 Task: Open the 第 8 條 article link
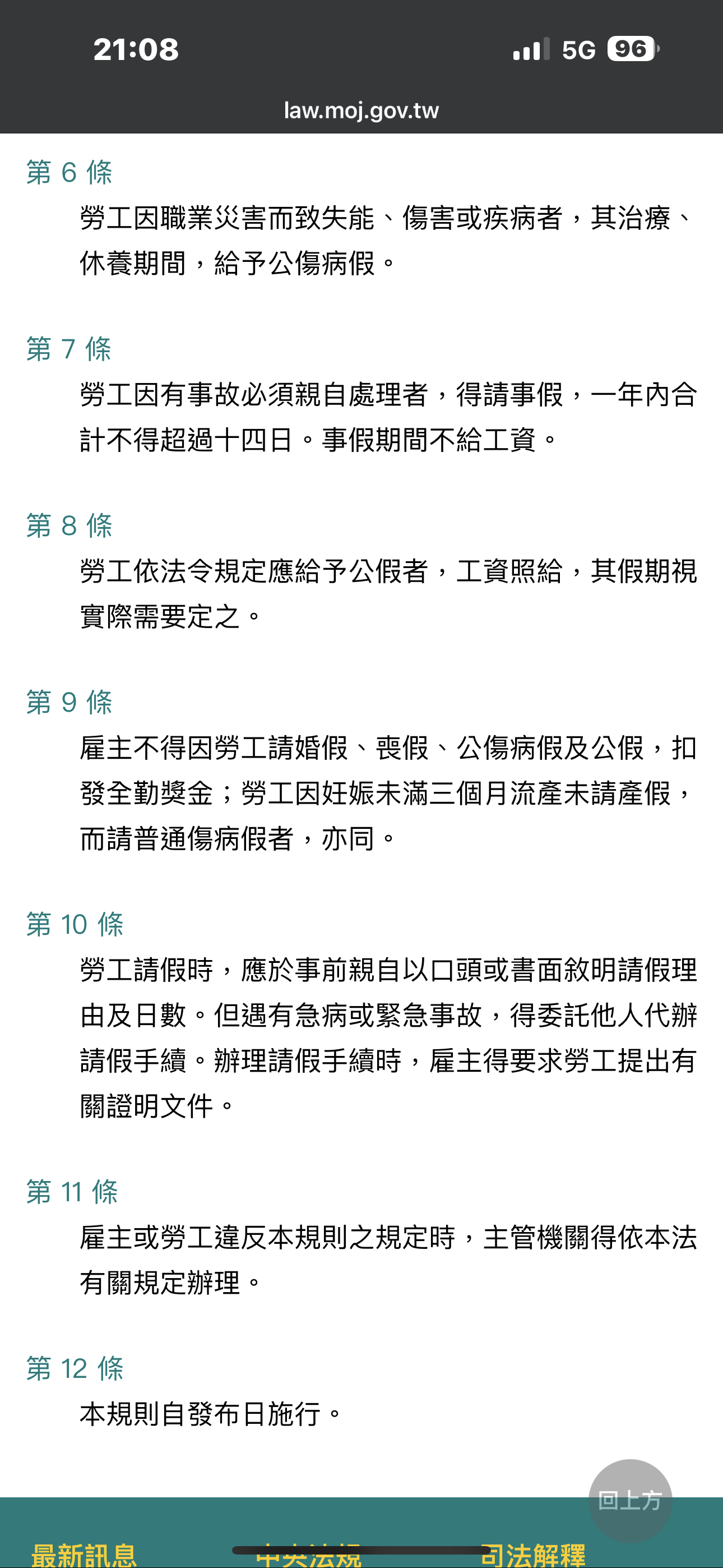pyautogui.click(x=69, y=525)
